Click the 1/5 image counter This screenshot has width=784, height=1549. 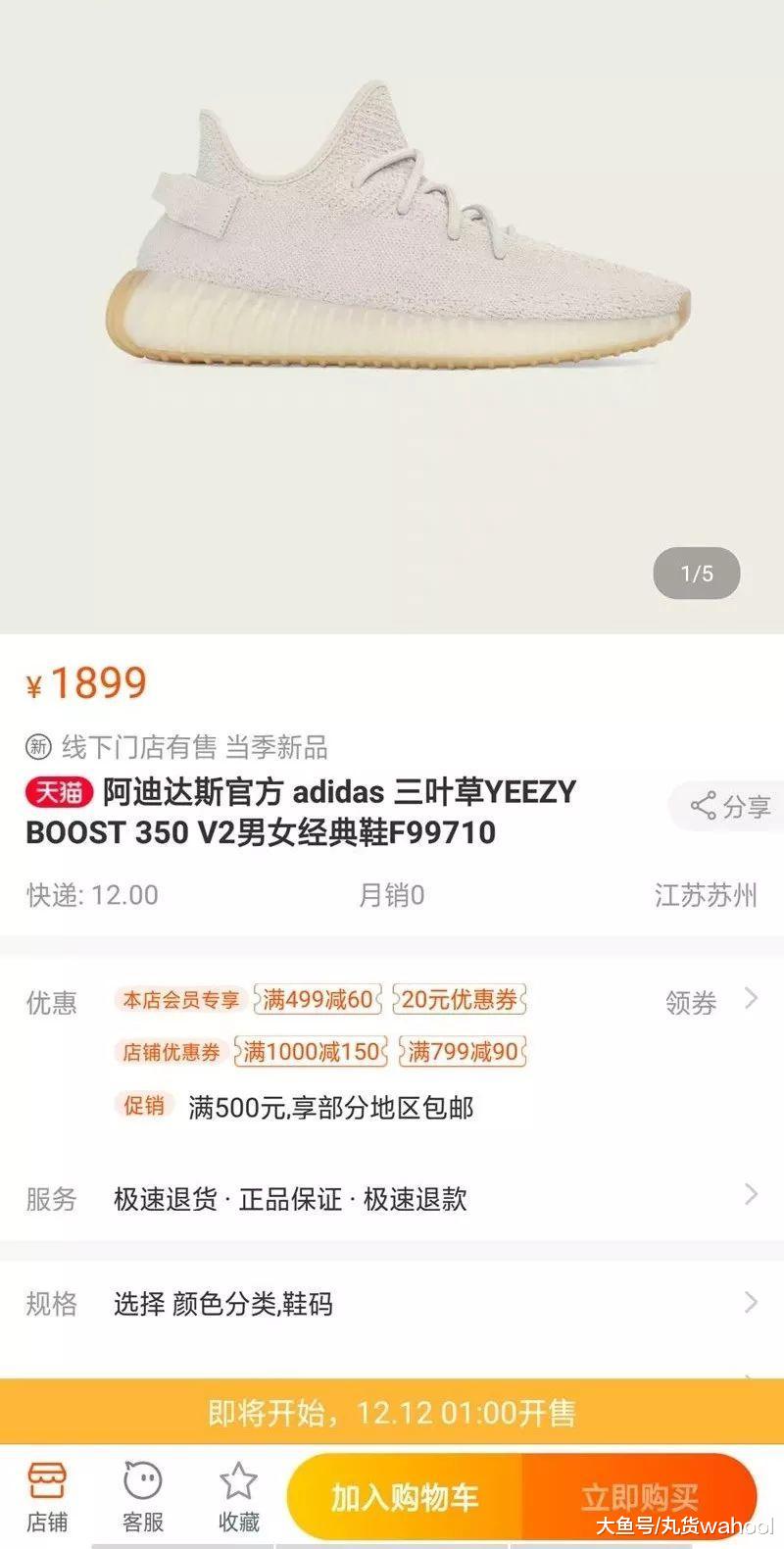[696, 573]
